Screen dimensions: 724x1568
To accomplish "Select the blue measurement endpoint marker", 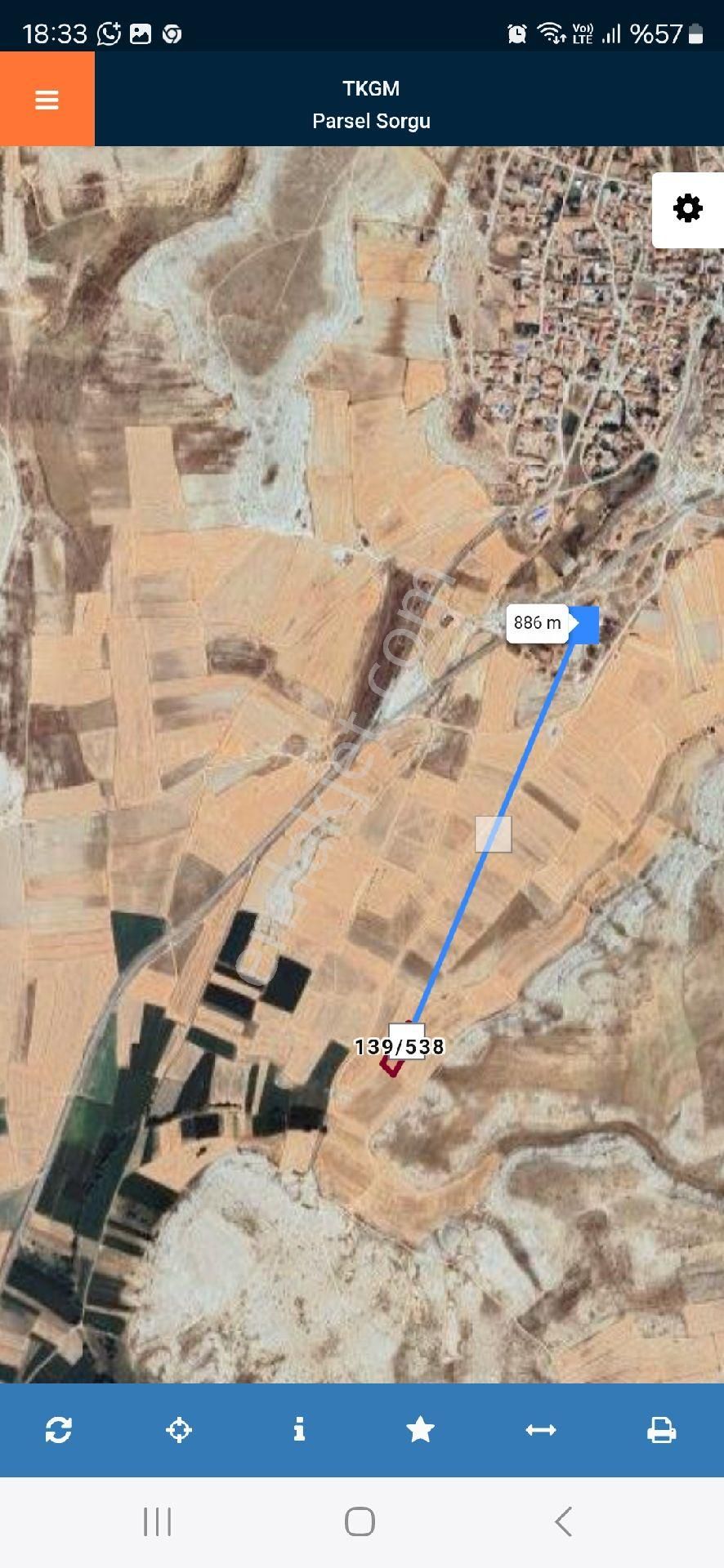I will click(x=585, y=625).
